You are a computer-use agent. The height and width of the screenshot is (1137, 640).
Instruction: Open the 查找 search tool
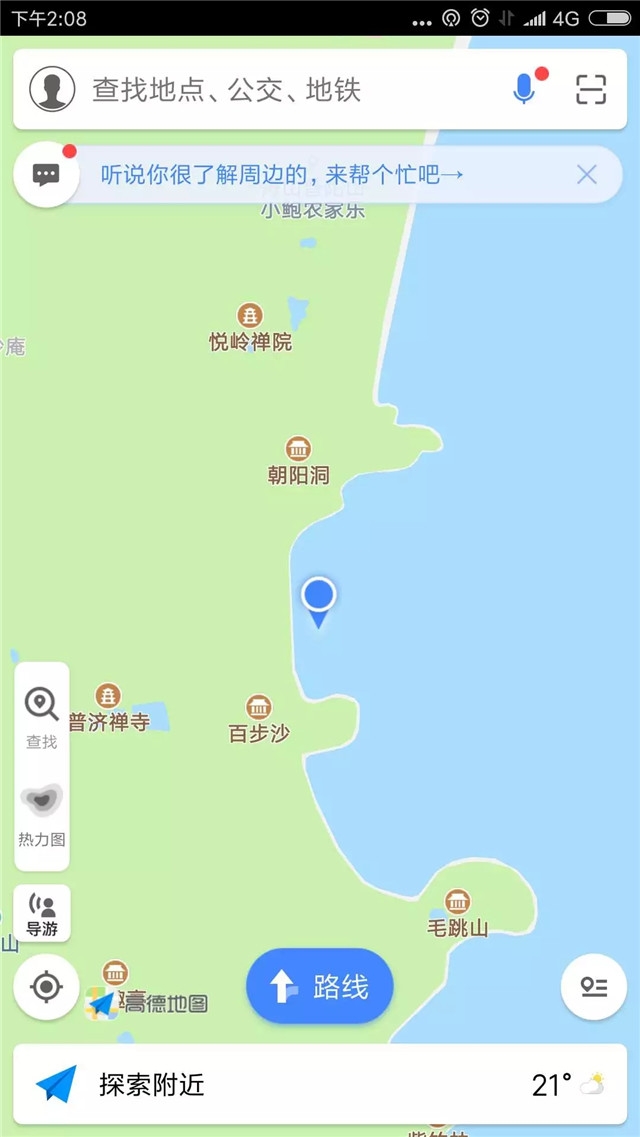[42, 716]
